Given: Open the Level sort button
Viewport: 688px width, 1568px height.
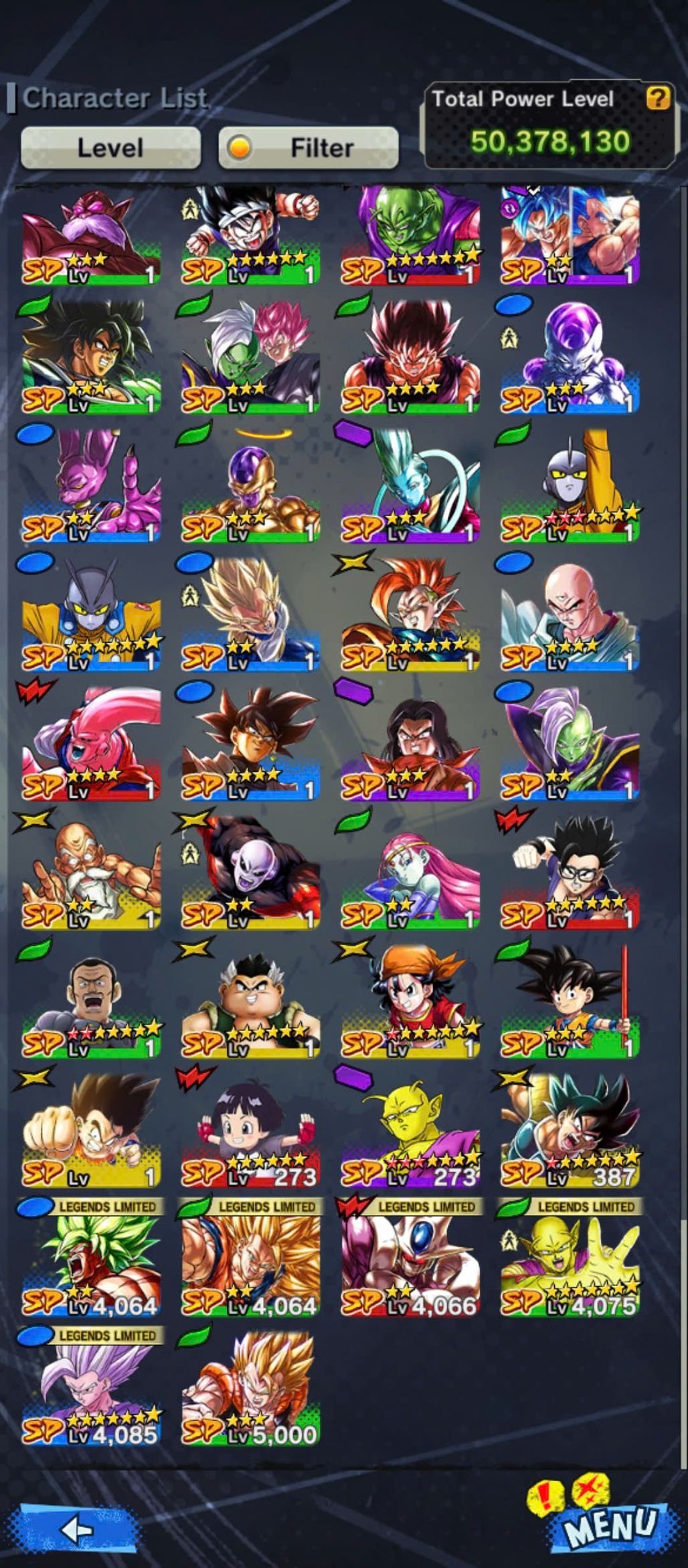Looking at the screenshot, I should [x=110, y=147].
